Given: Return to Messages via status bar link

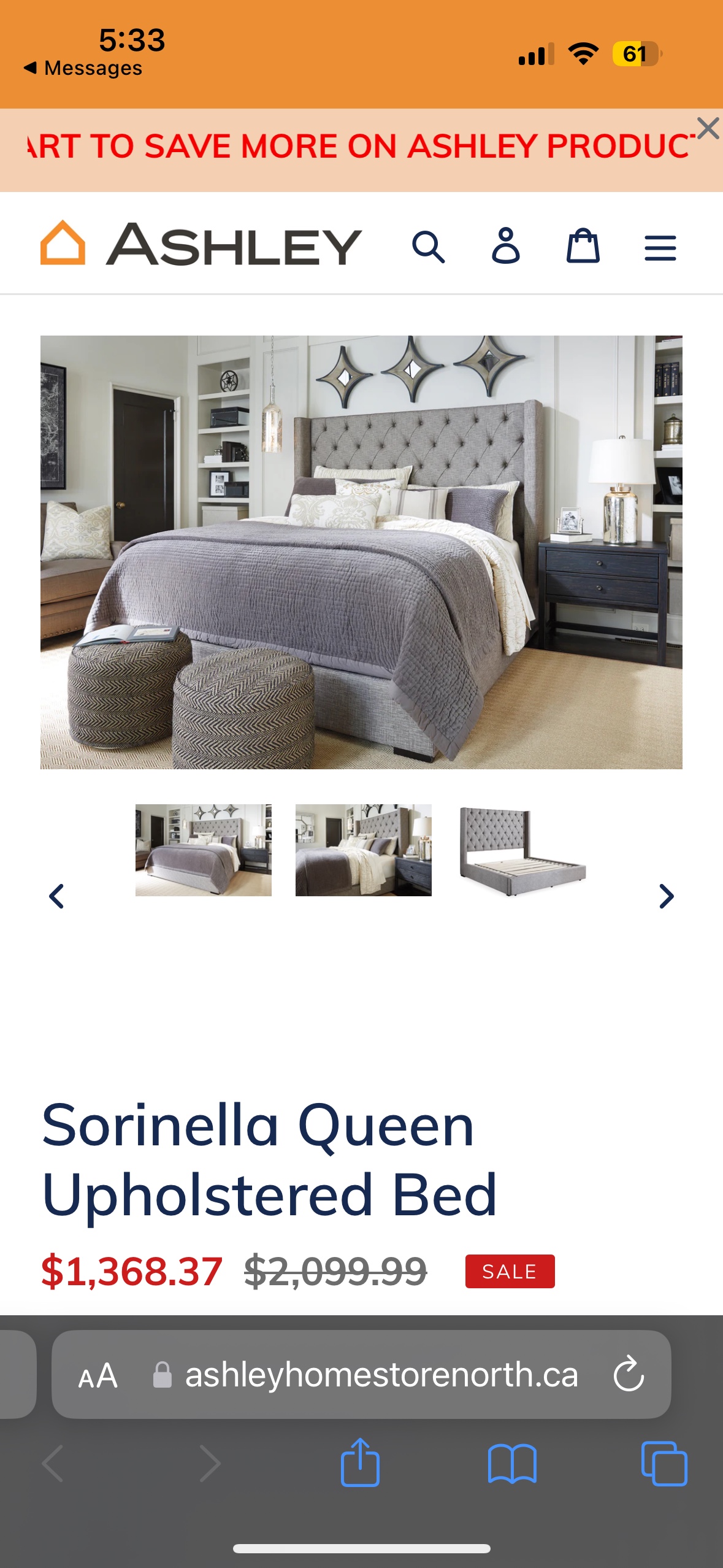Looking at the screenshot, I should (83, 66).
